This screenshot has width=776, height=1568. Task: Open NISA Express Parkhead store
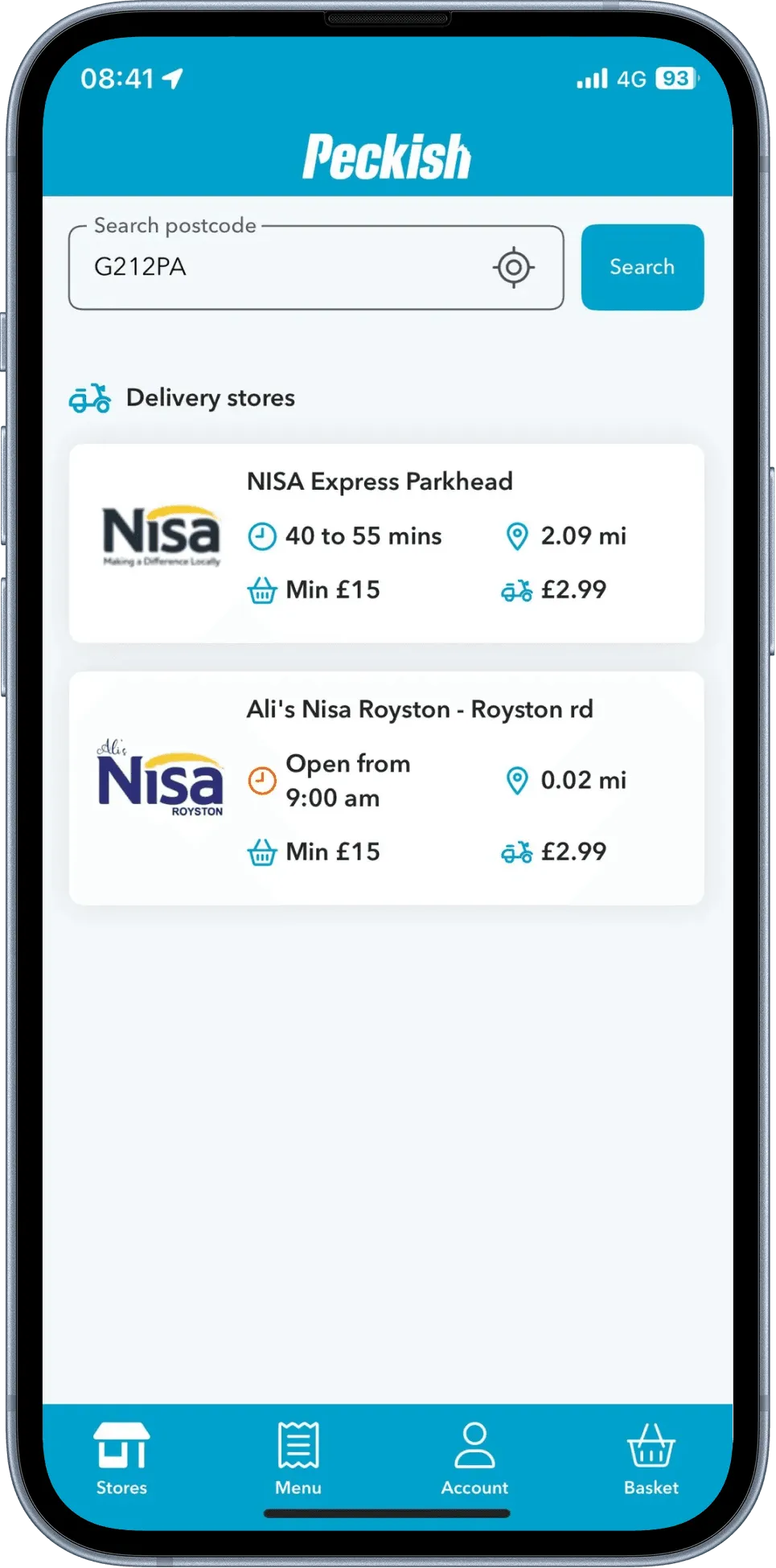386,543
